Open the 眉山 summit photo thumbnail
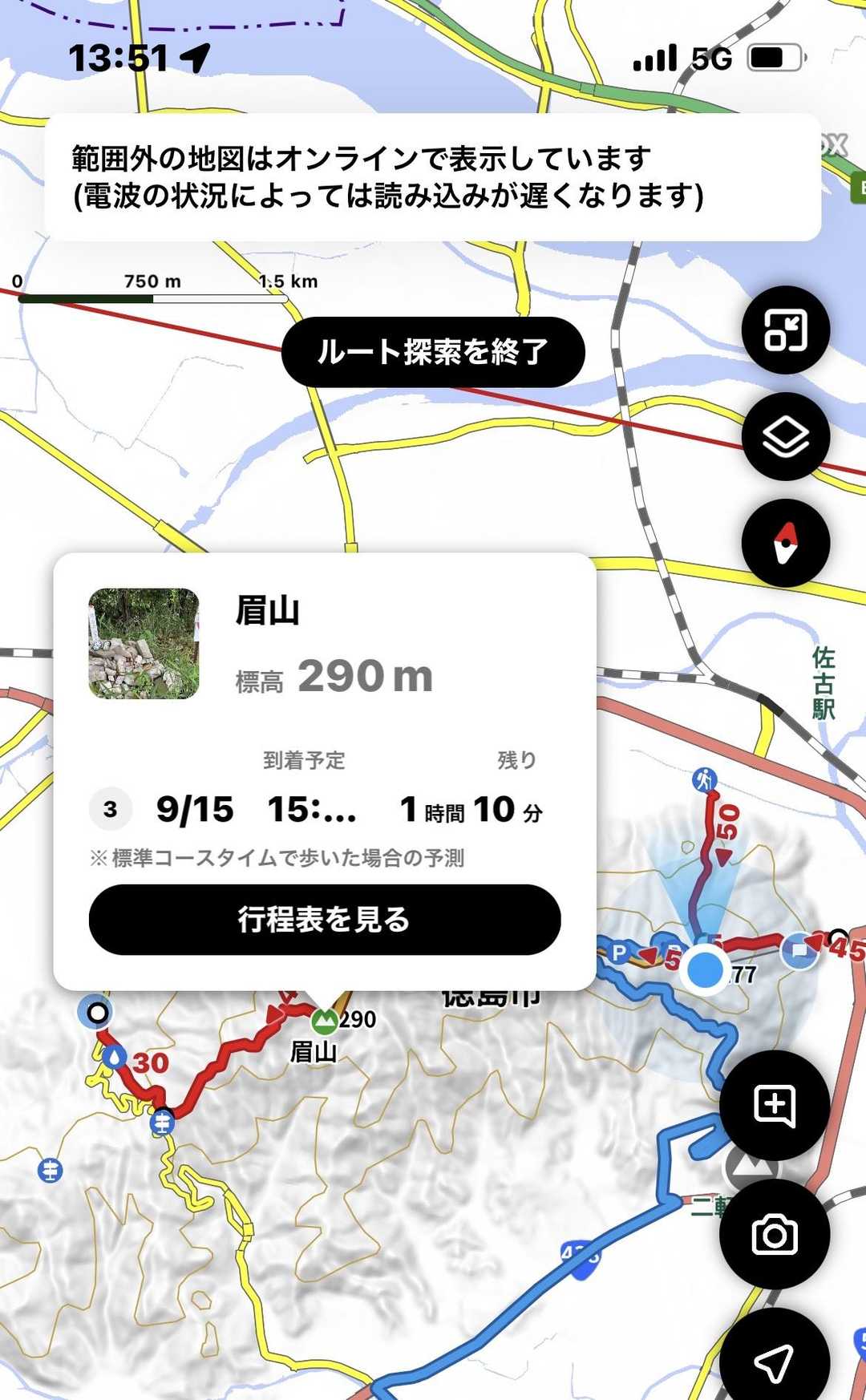Screen dimensions: 866x1400 [144, 644]
